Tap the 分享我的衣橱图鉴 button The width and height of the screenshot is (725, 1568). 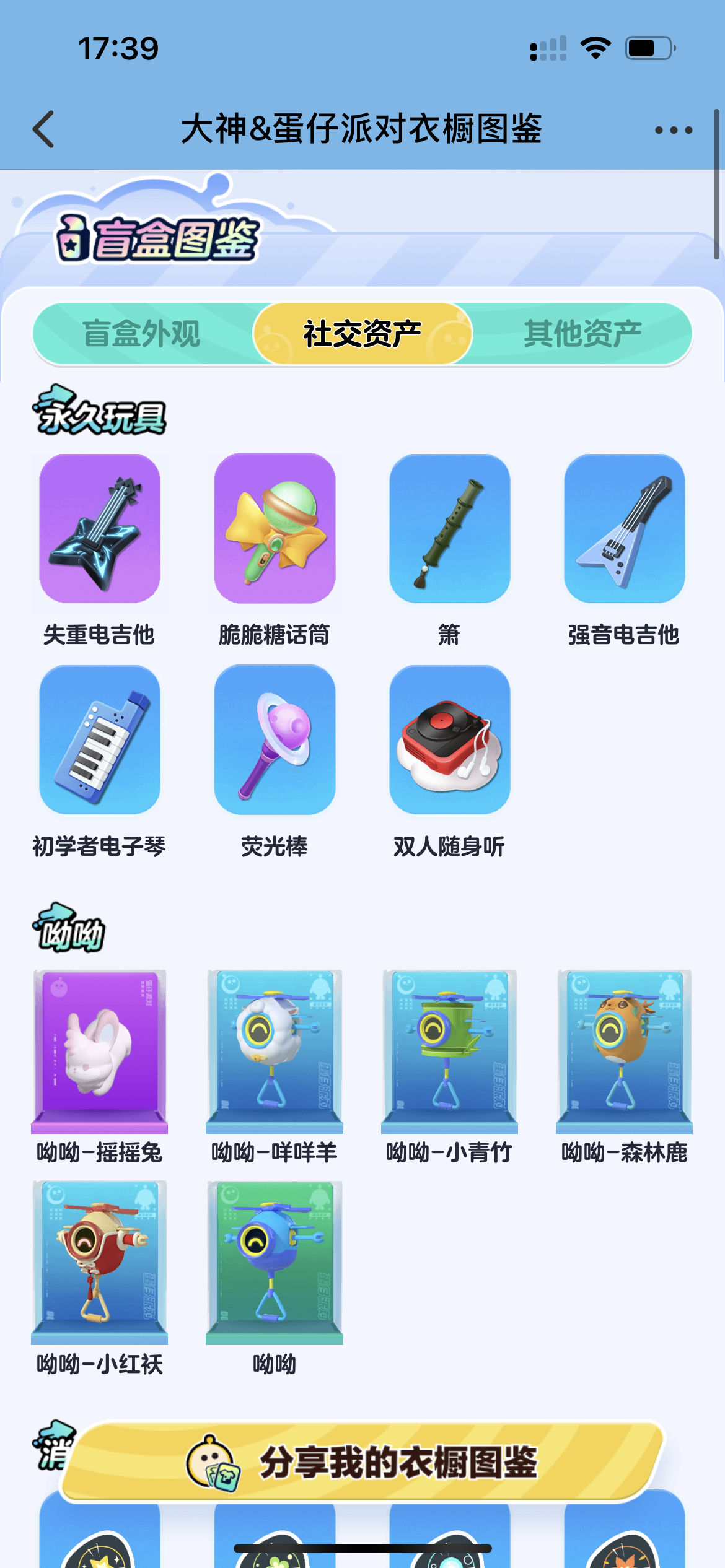(x=362, y=1463)
